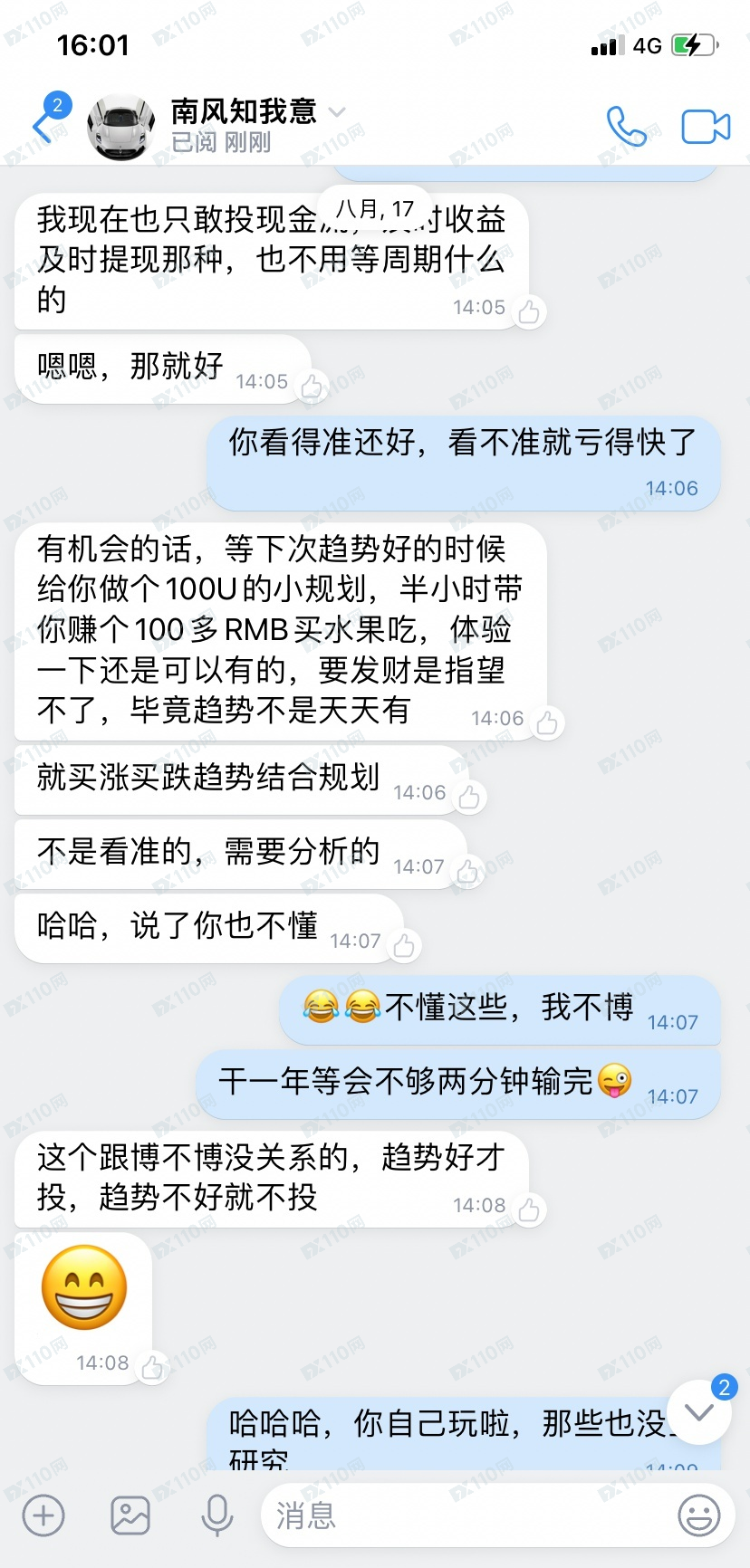Start a video call with 南风知我意

click(x=706, y=127)
